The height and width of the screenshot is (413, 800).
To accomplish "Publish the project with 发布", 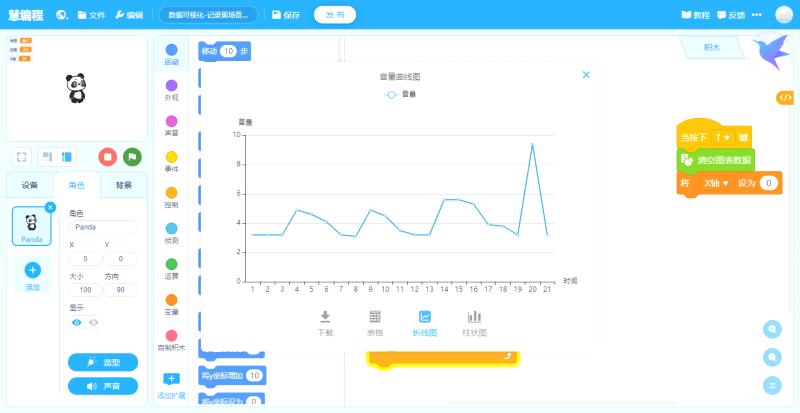I will (x=334, y=15).
